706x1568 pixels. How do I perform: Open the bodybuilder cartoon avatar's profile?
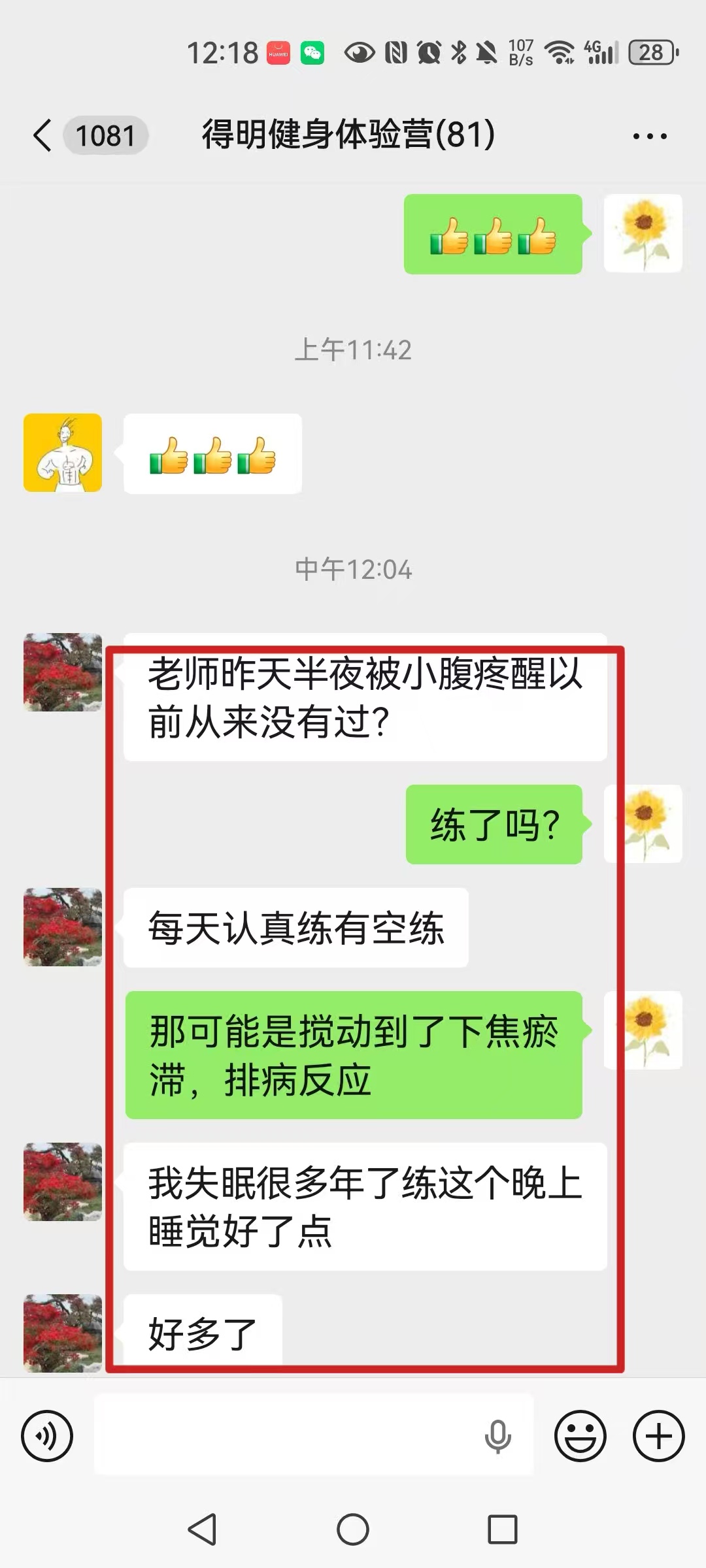[x=63, y=453]
